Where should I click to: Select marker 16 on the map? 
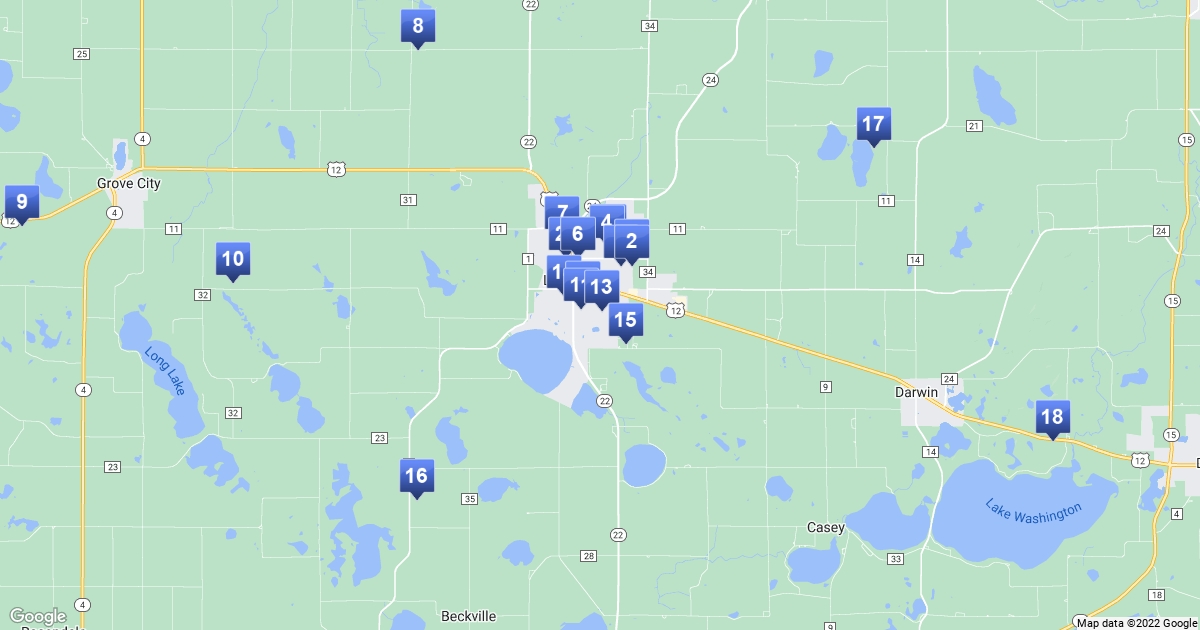click(x=416, y=476)
